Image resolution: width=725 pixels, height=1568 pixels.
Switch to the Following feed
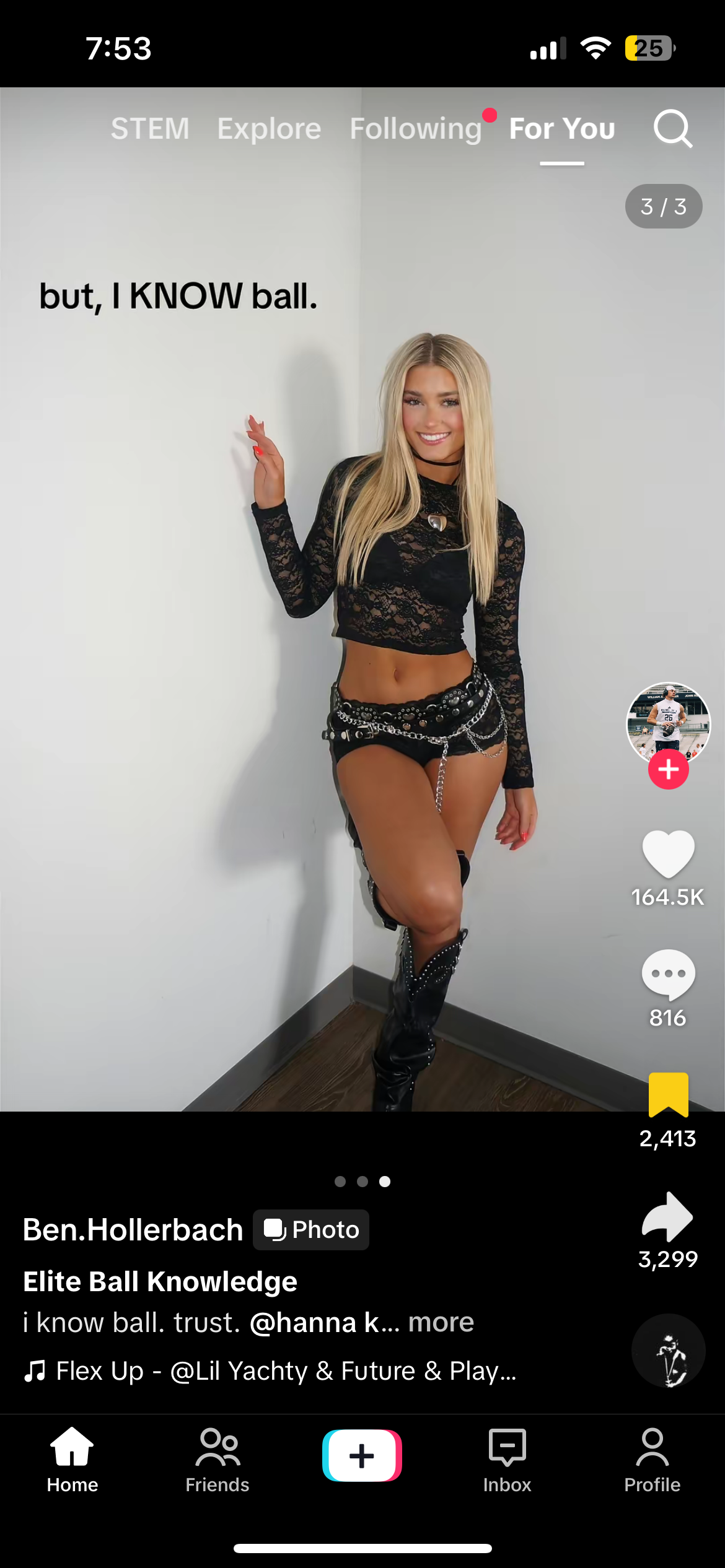tap(416, 129)
